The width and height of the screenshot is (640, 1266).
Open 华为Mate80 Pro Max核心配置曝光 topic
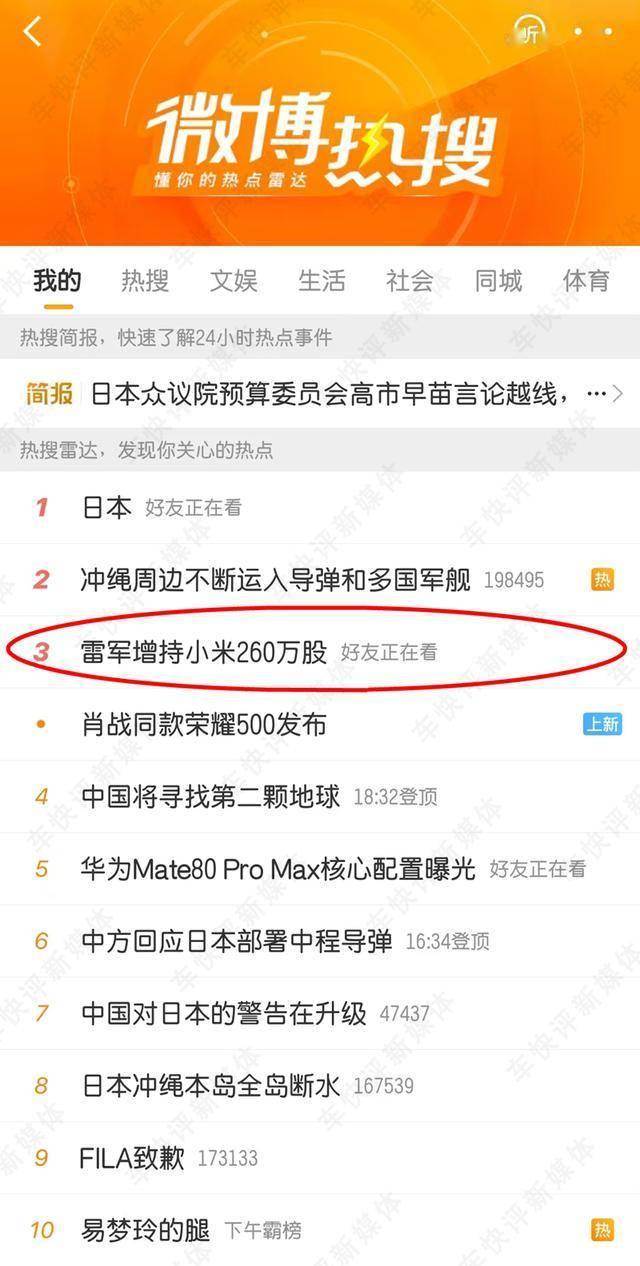(x=278, y=868)
